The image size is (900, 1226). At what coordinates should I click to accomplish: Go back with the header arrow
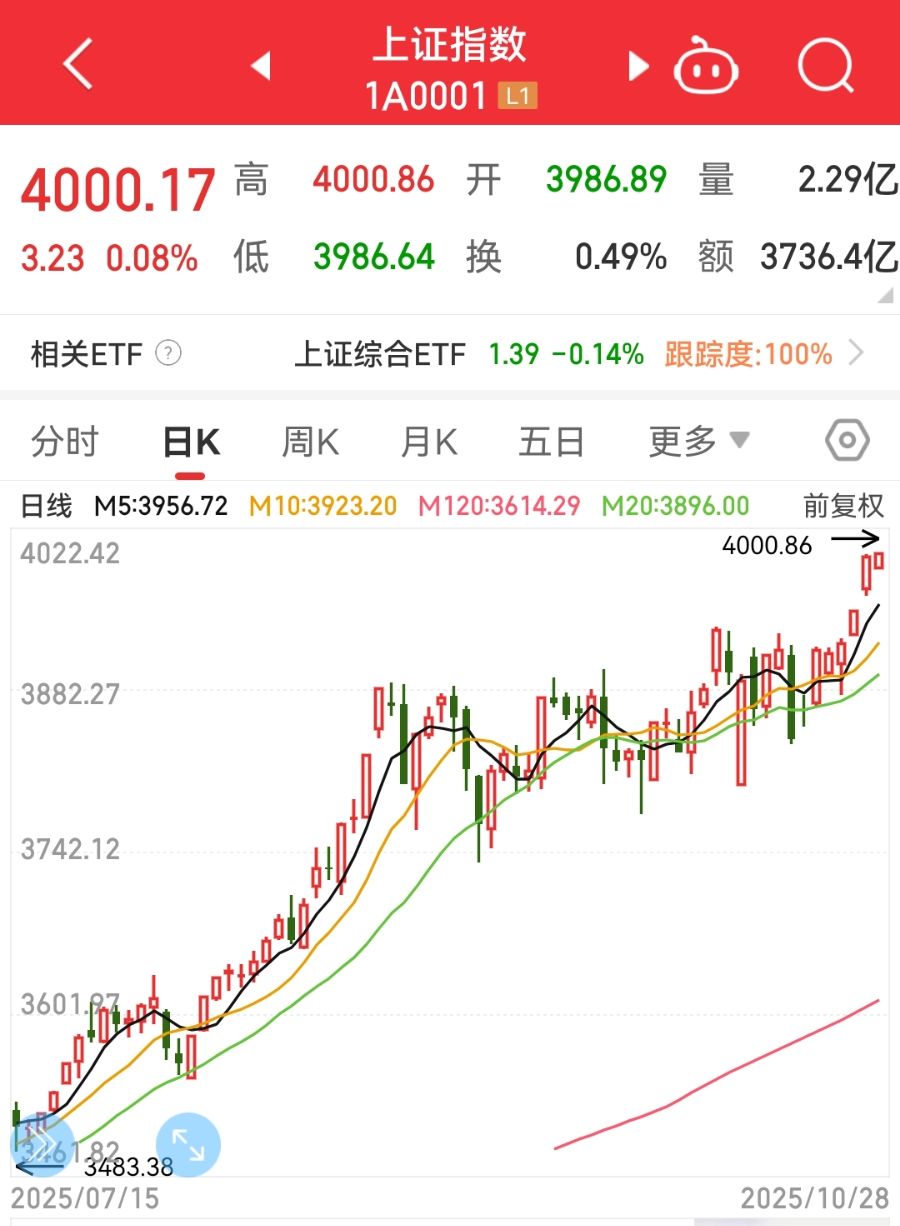click(78, 66)
